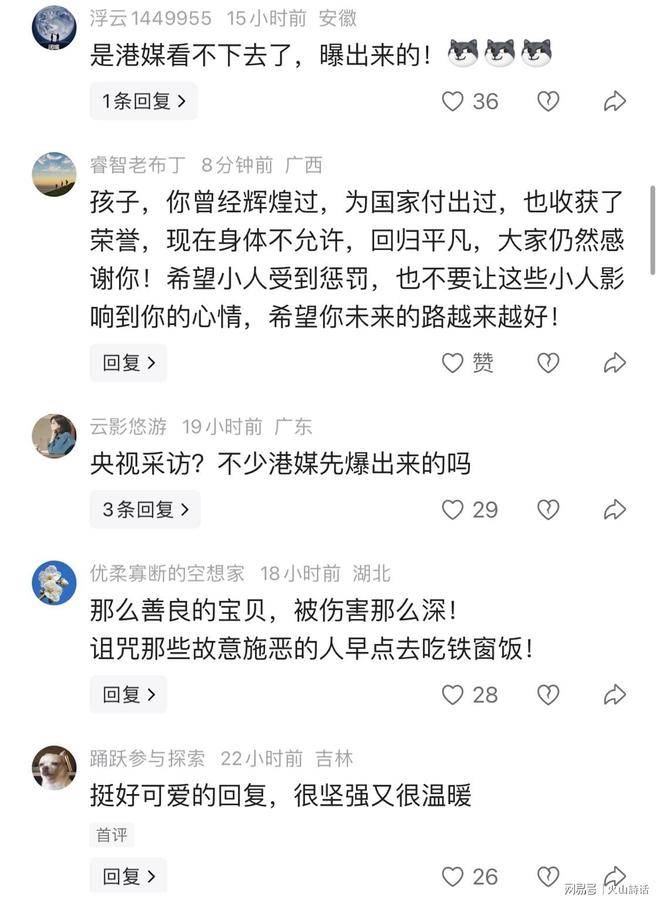This screenshot has width=660, height=901.
Task: Share 浮云1449955's comment
Action: [x=615, y=101]
